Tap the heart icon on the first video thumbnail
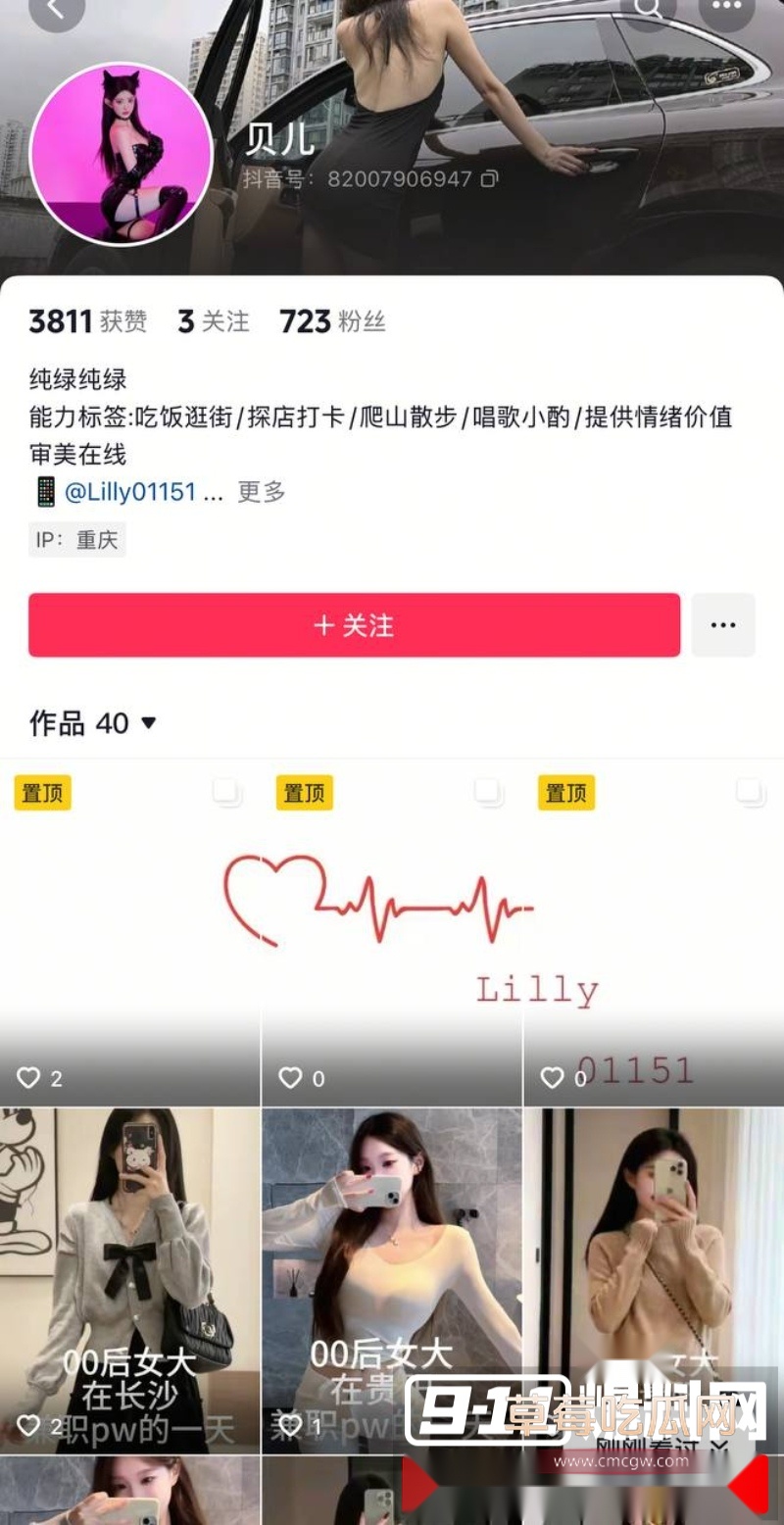Image resolution: width=784 pixels, height=1525 pixels. (x=29, y=1077)
